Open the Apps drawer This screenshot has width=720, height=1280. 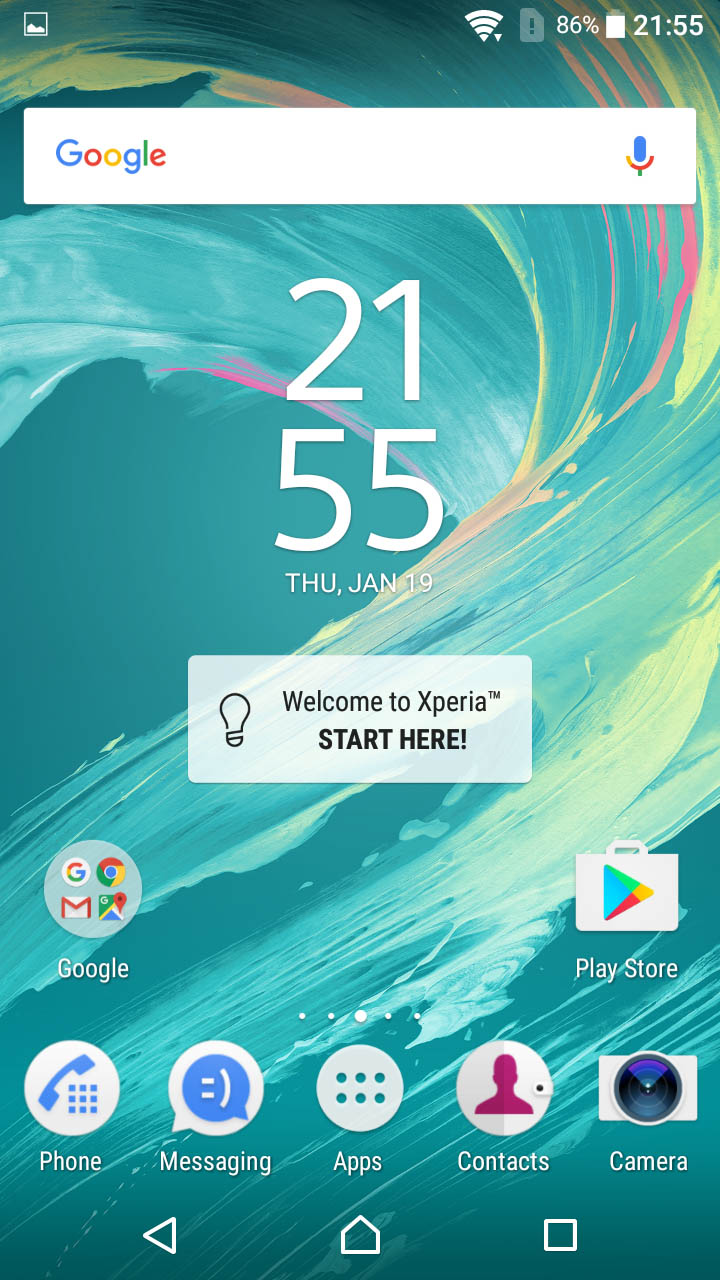[359, 1090]
